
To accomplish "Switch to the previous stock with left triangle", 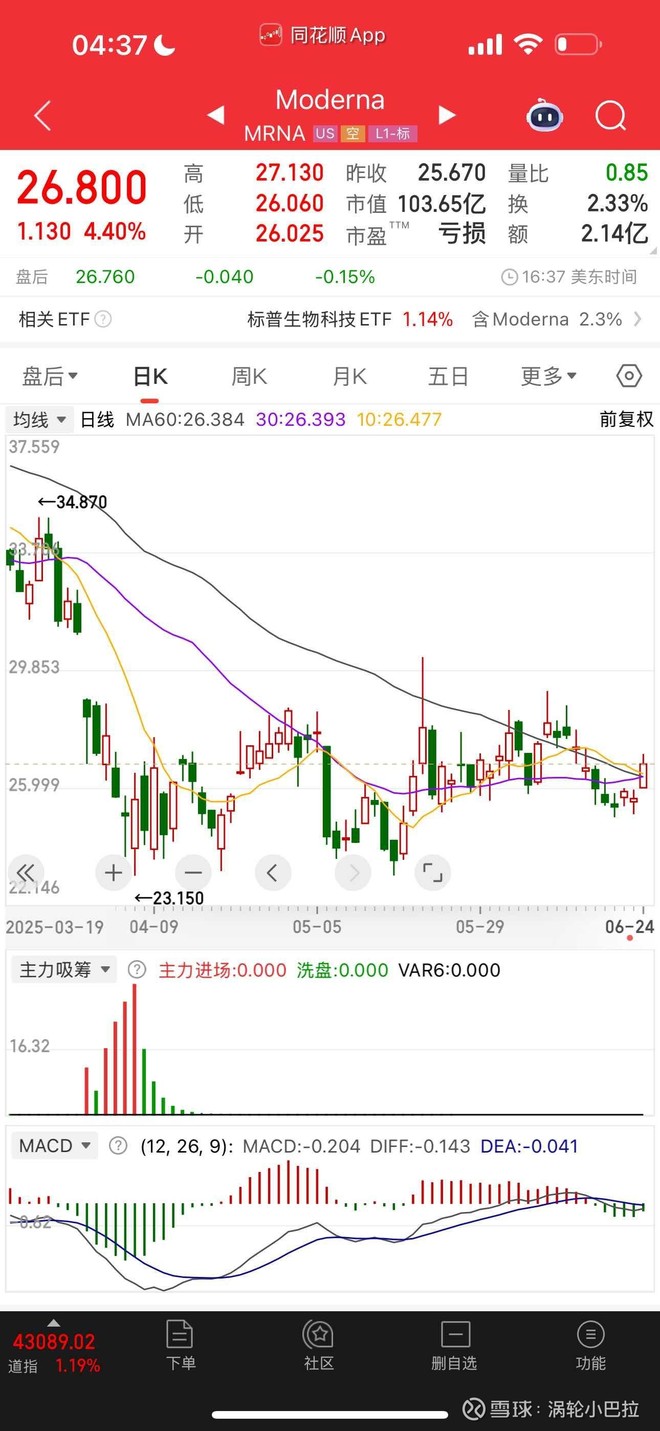I will pos(215,116).
